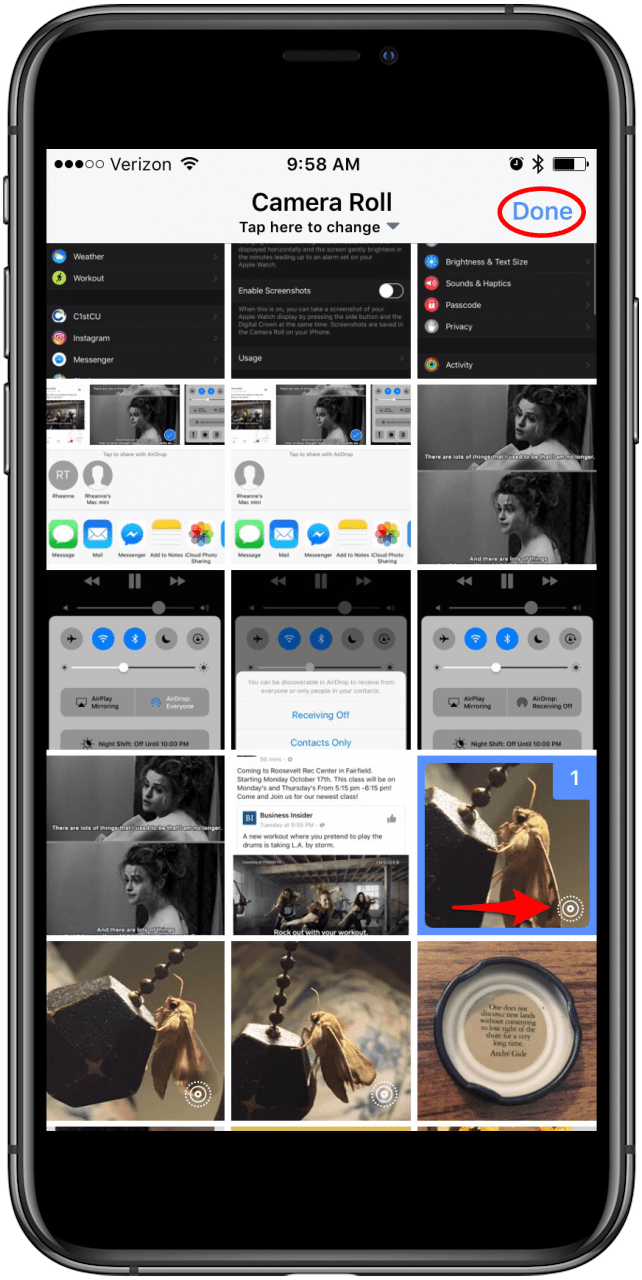Select the Control Center 'AirDrop: Receiving Off' screenshot
Viewport: 642px width, 1280px height.
[506, 660]
